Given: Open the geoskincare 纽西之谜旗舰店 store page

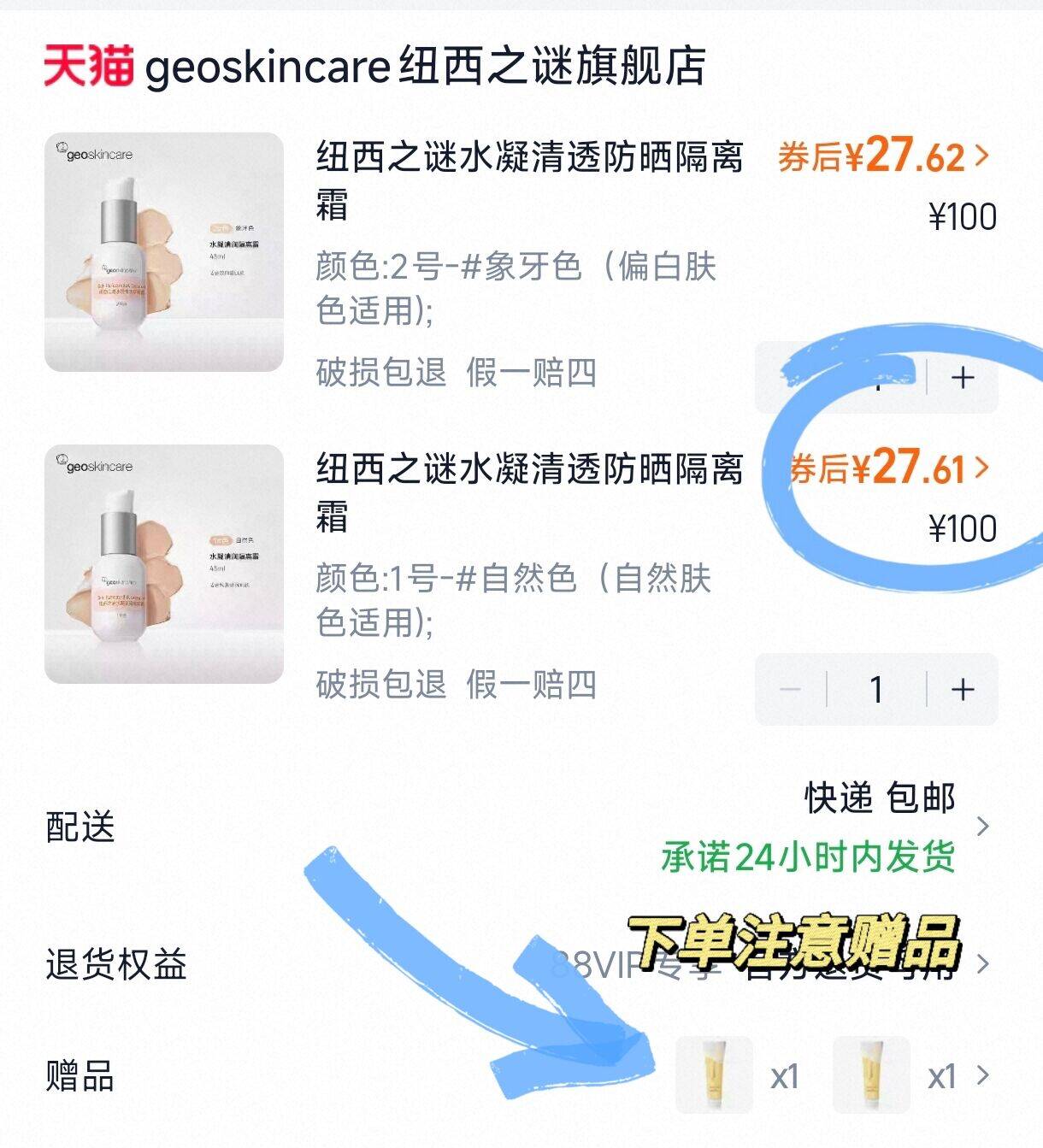Looking at the screenshot, I should 376,67.
